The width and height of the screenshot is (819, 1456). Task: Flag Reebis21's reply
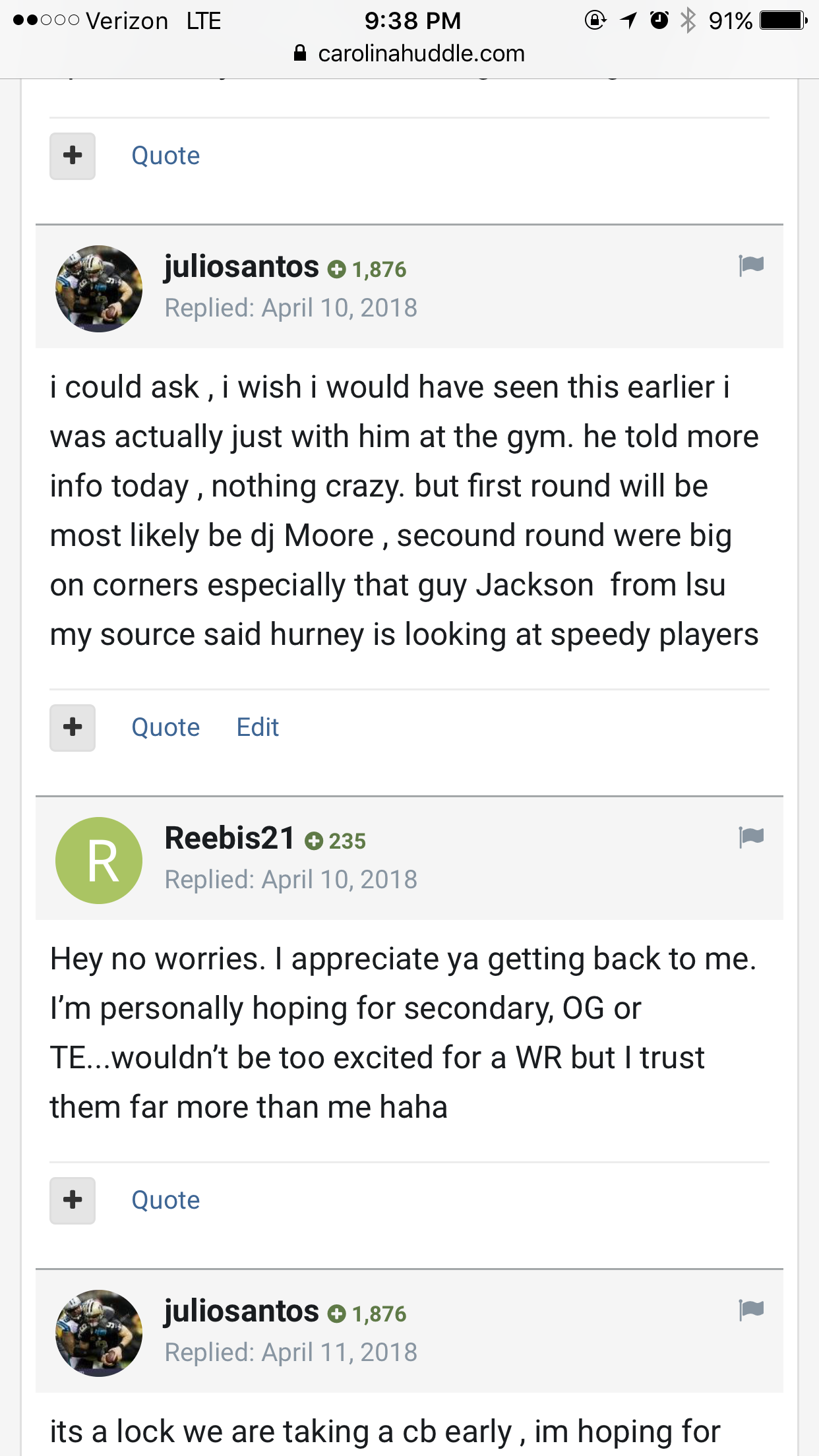click(x=751, y=837)
